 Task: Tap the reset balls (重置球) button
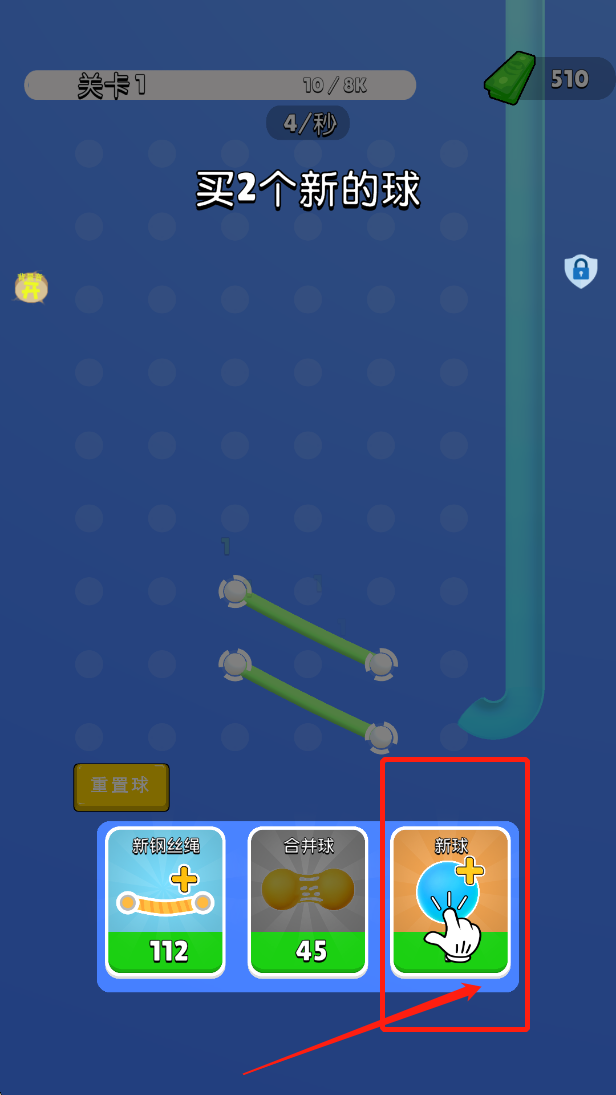click(121, 786)
